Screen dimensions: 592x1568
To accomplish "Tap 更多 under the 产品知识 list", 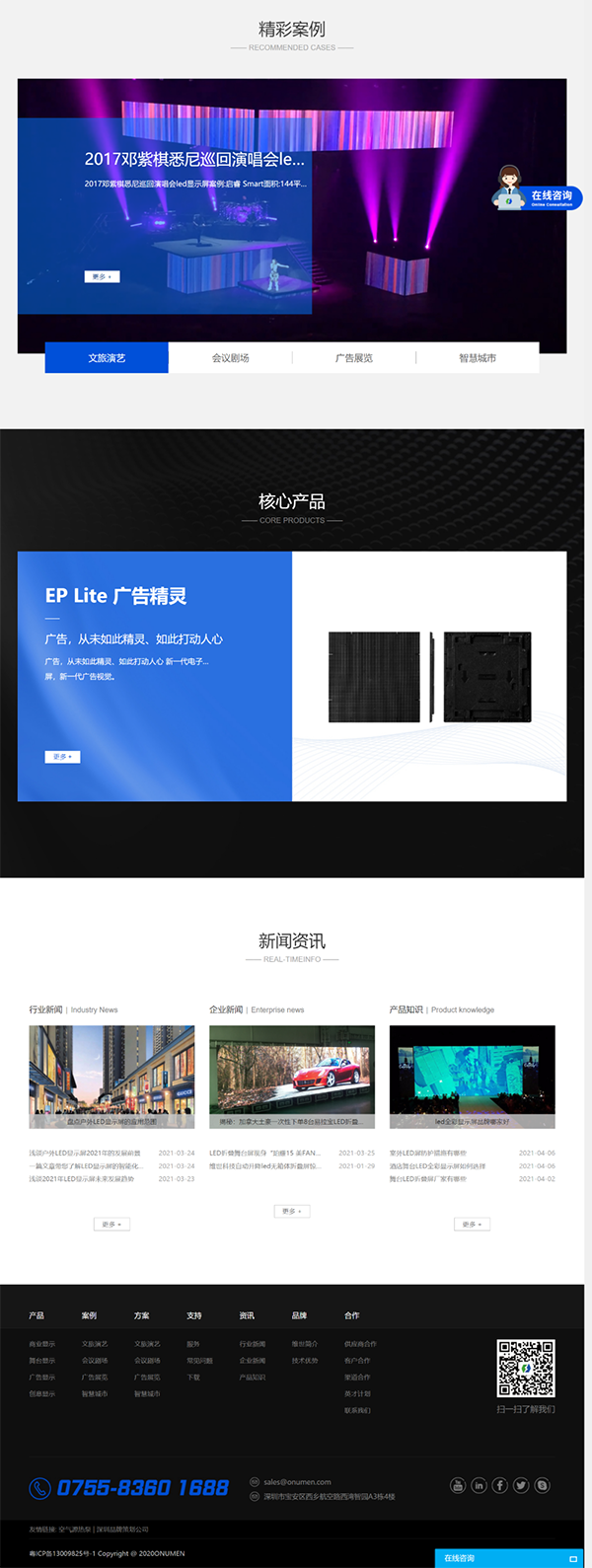I will tap(472, 1225).
